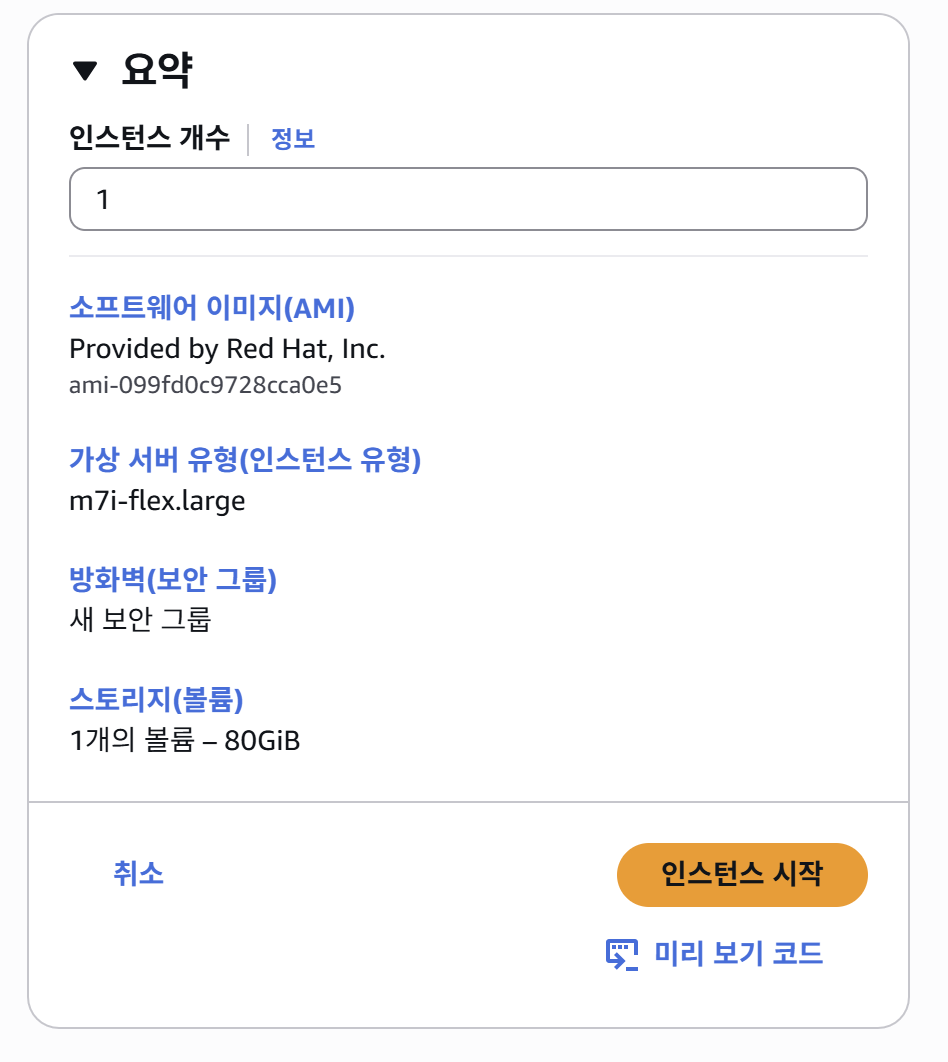Image resolution: width=948 pixels, height=1062 pixels.
Task: Tap 취소 to cancel
Action: 139,875
